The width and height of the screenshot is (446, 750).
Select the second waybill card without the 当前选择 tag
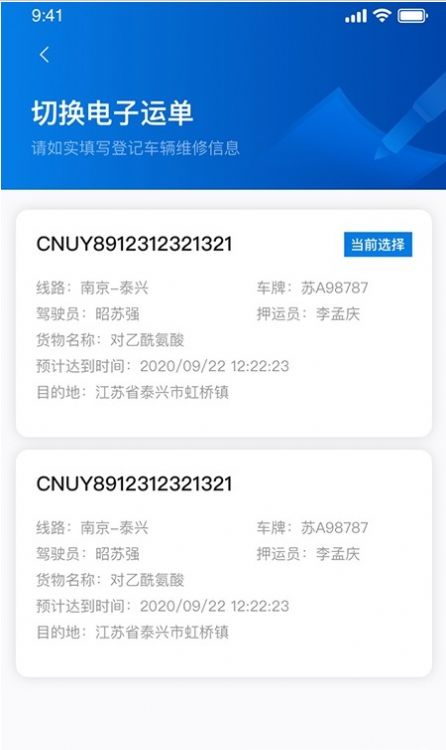(x=223, y=563)
